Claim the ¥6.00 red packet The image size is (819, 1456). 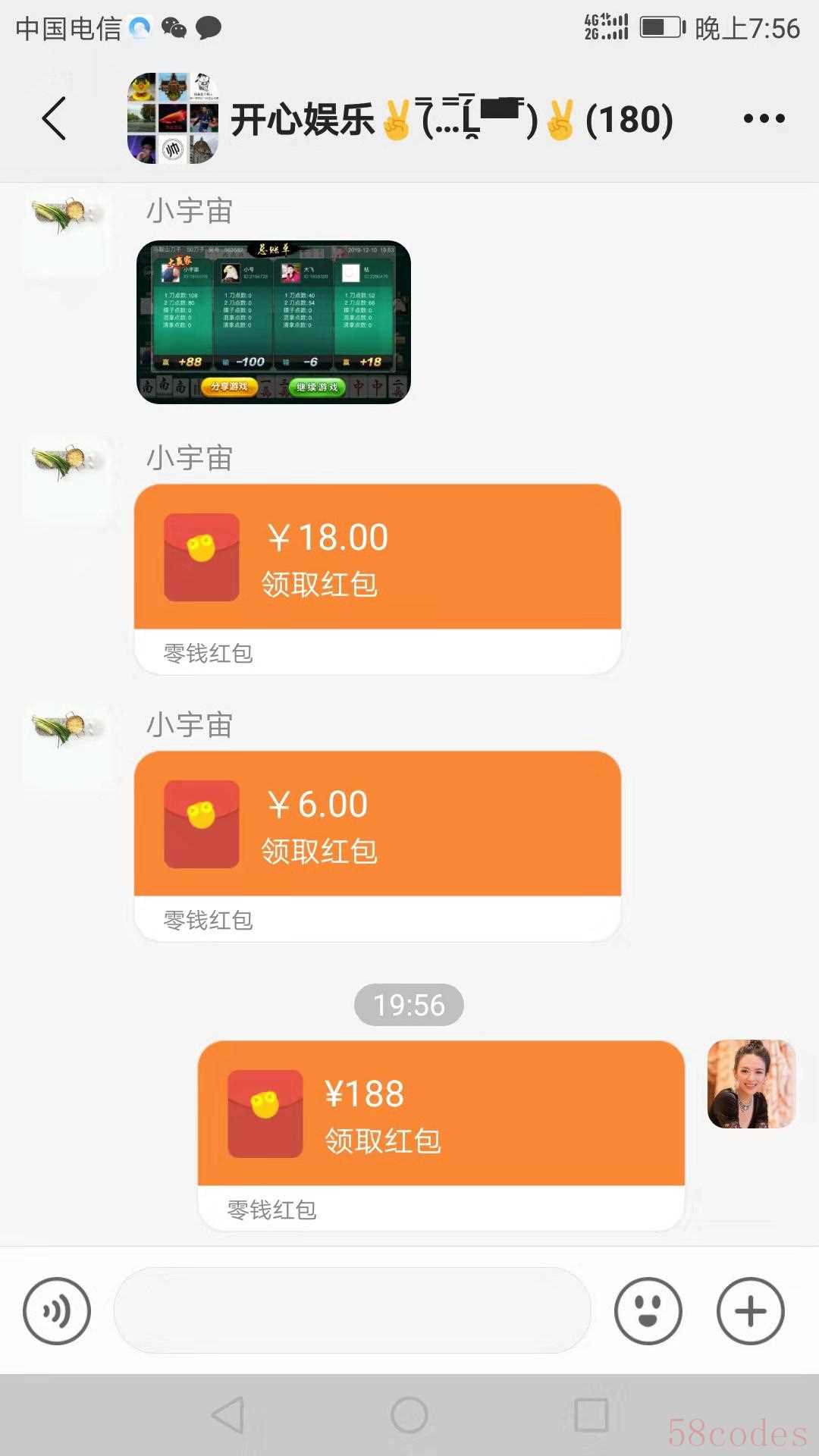[377, 824]
